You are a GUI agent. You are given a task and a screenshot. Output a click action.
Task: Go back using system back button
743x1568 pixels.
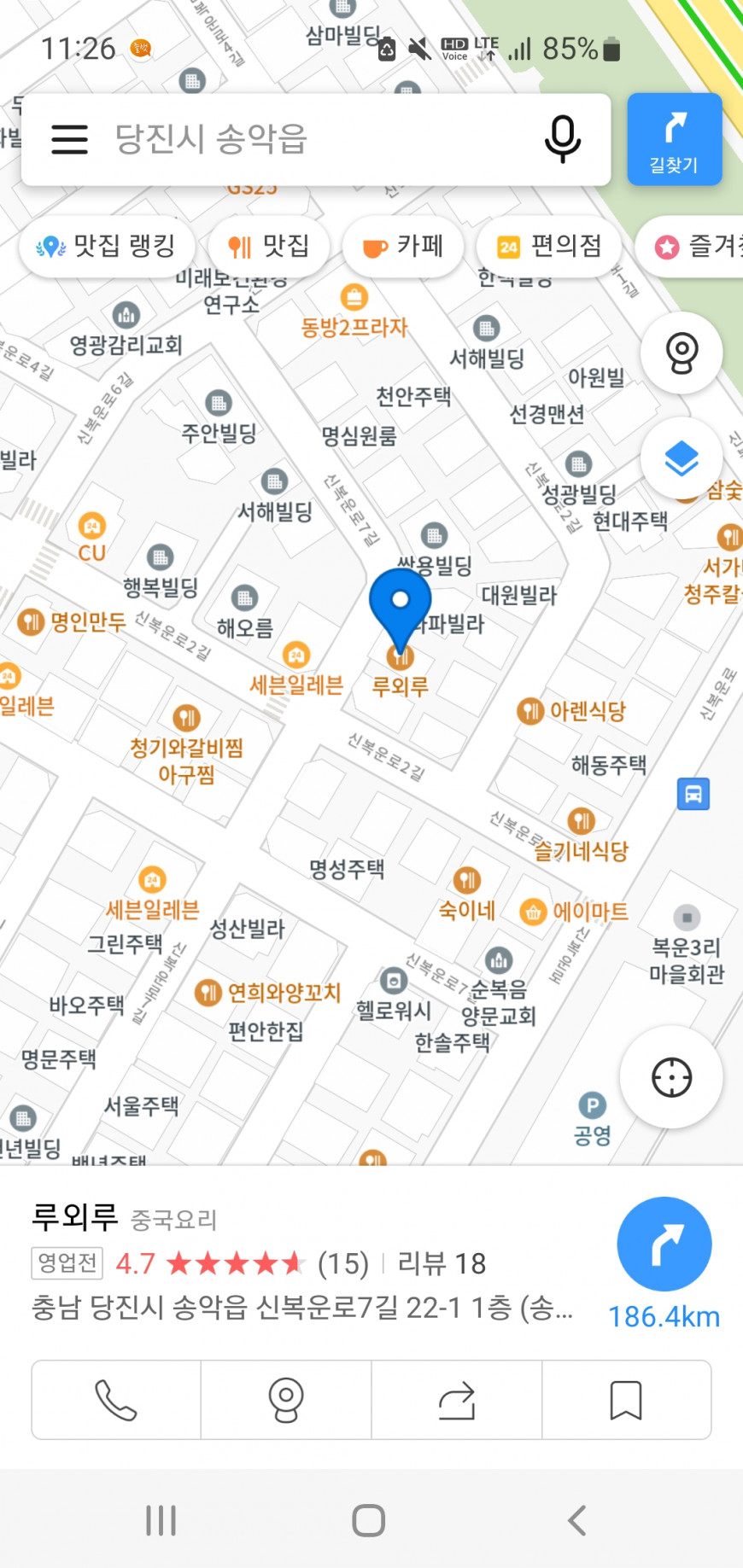(x=577, y=1520)
